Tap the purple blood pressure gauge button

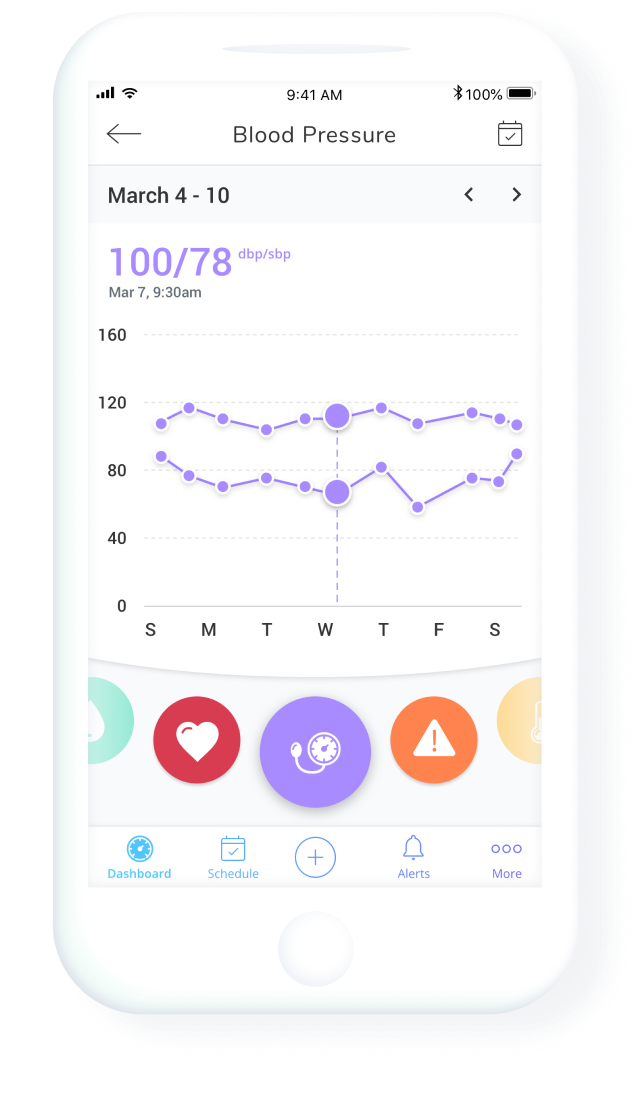tap(315, 751)
